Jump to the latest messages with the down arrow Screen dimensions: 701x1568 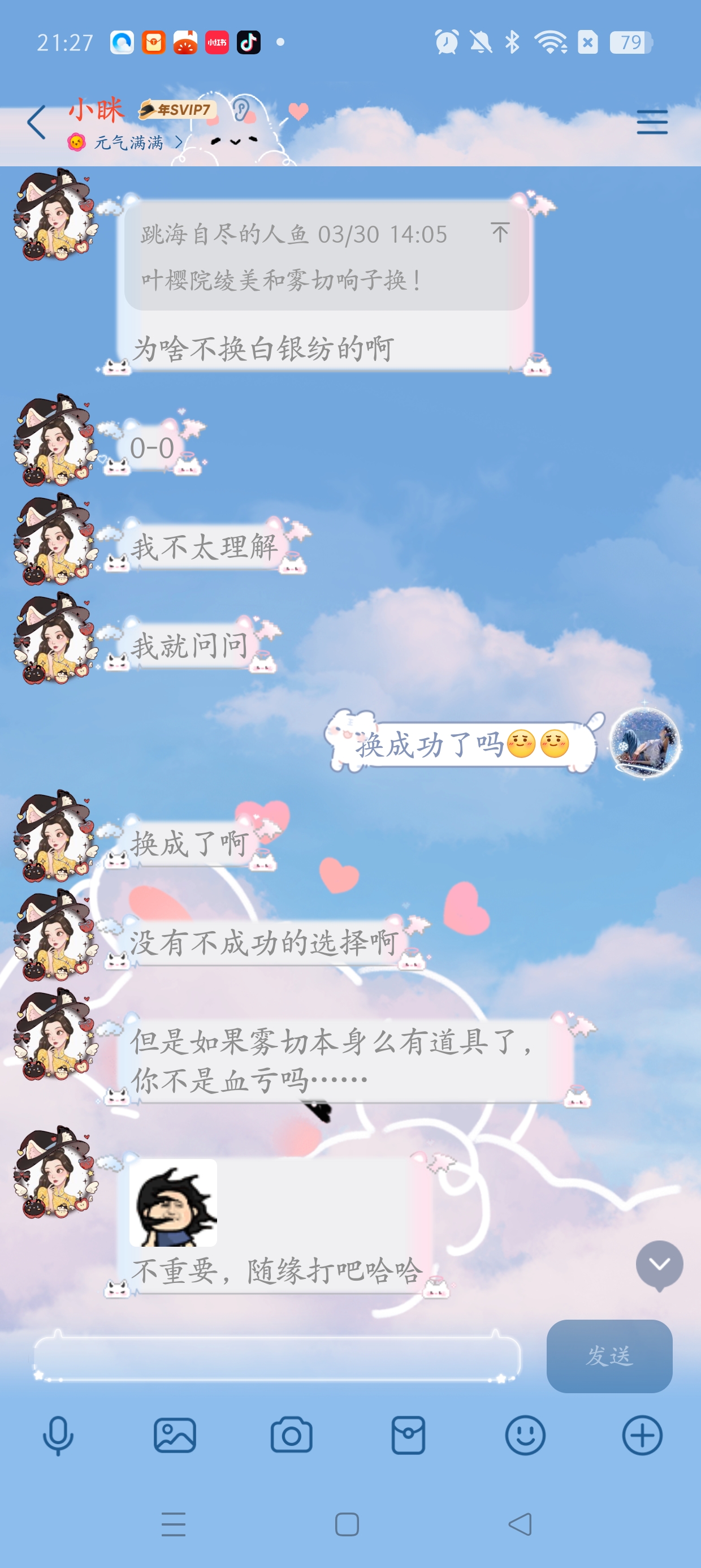coord(659,1264)
